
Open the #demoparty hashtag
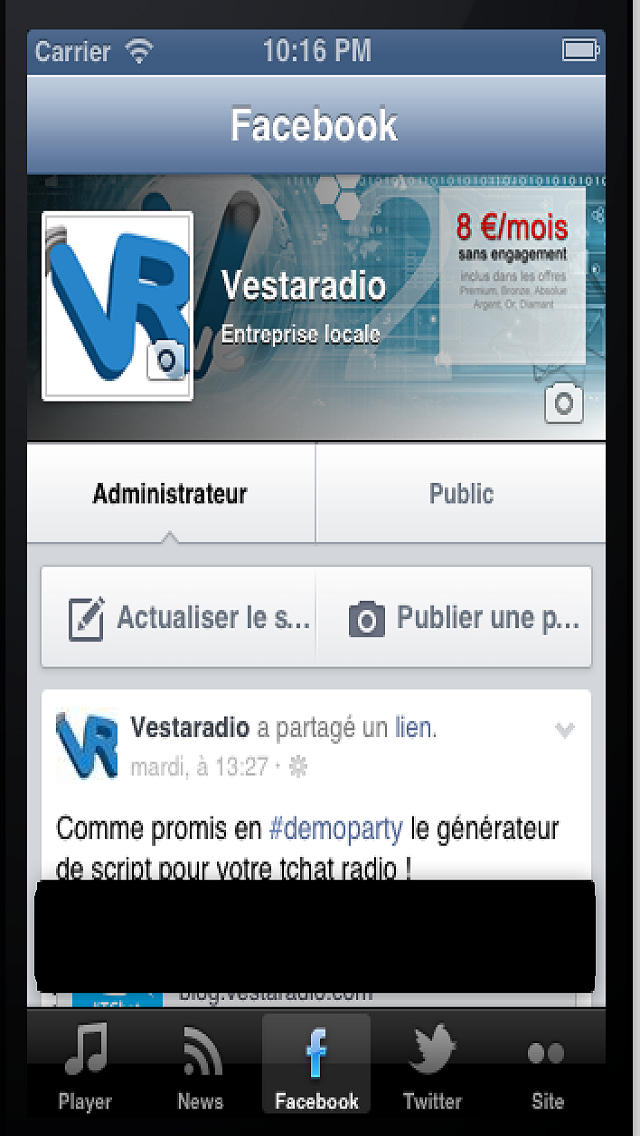[x=336, y=829]
